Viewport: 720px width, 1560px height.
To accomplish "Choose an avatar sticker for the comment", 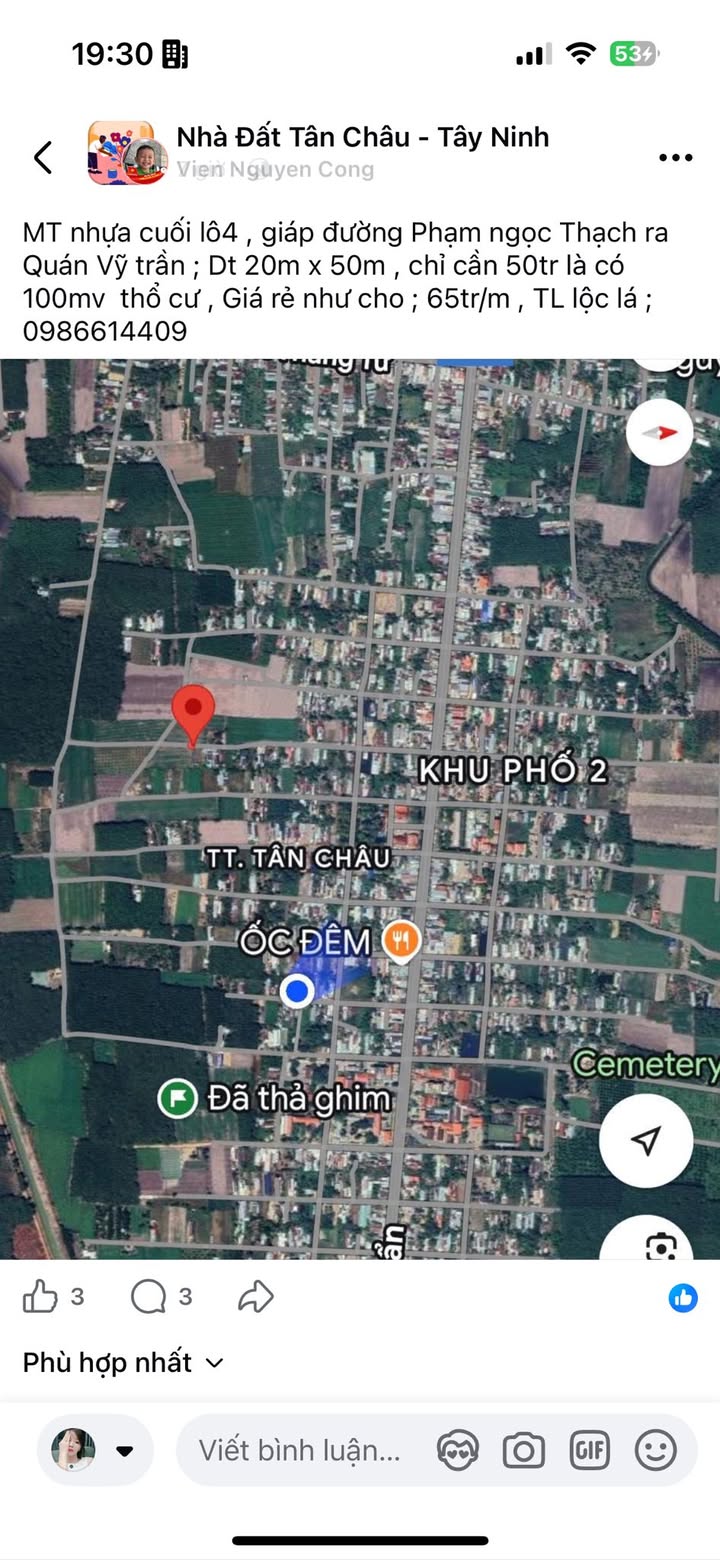I will click(458, 1450).
